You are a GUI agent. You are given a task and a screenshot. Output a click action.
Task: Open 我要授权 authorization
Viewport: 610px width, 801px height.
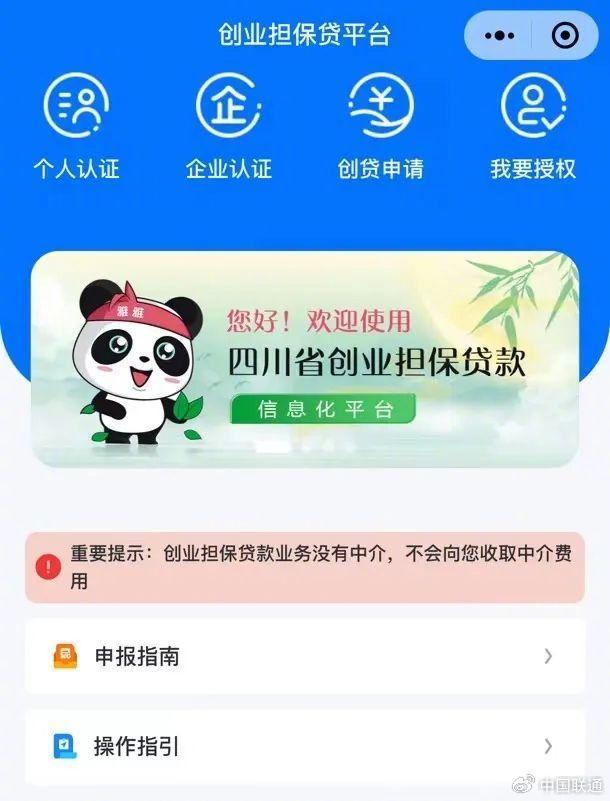[533, 126]
